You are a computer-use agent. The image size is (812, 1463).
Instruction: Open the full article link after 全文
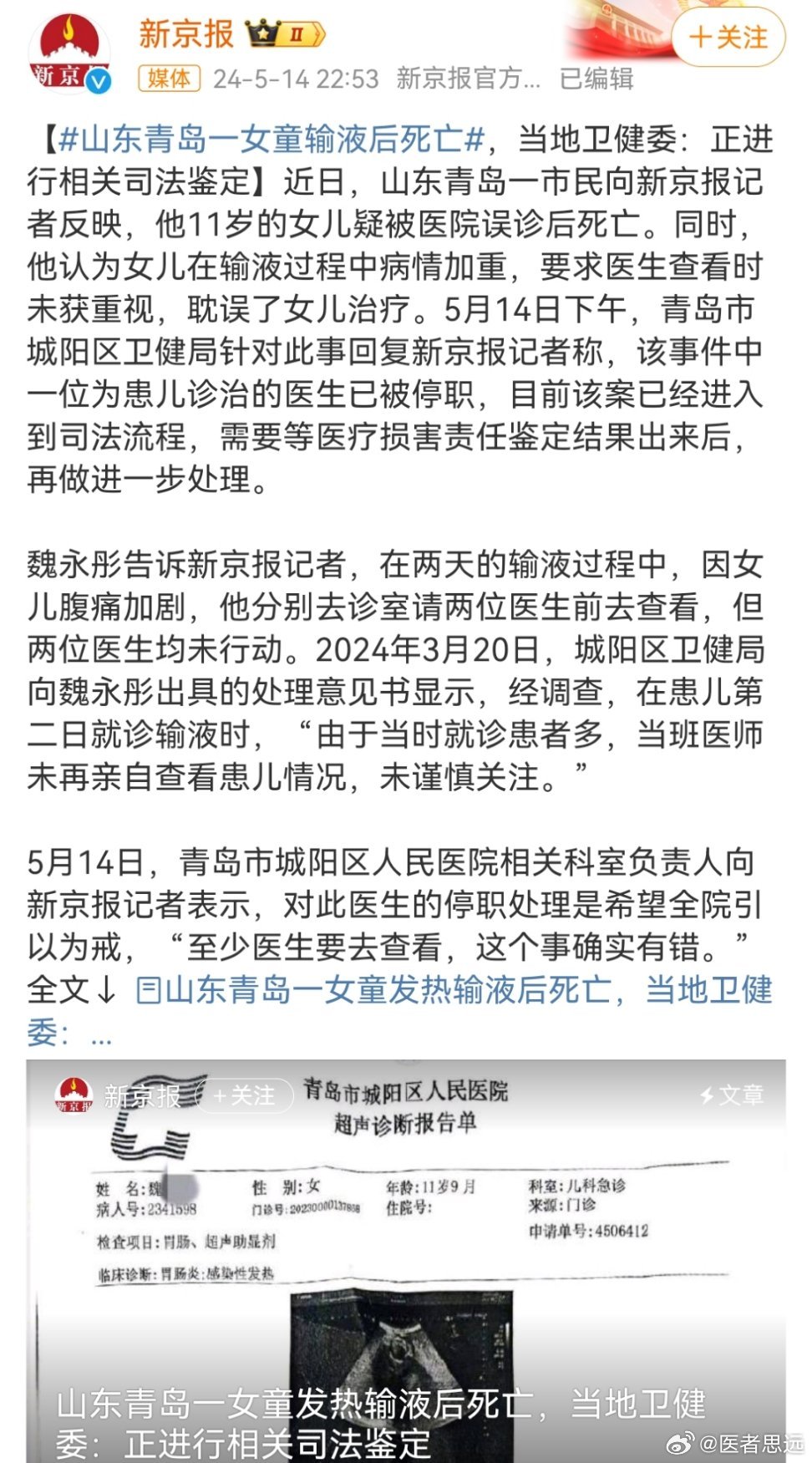click(453, 991)
